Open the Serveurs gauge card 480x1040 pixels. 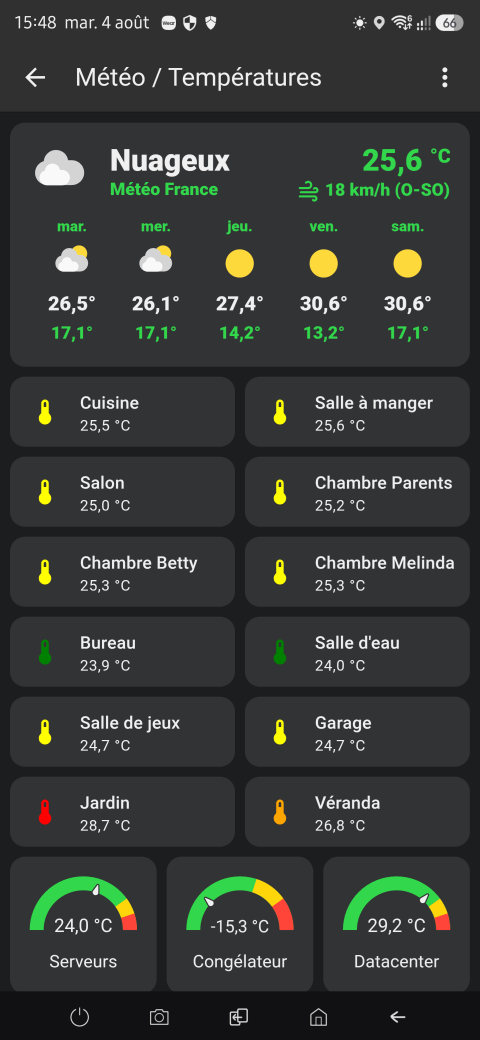84,924
